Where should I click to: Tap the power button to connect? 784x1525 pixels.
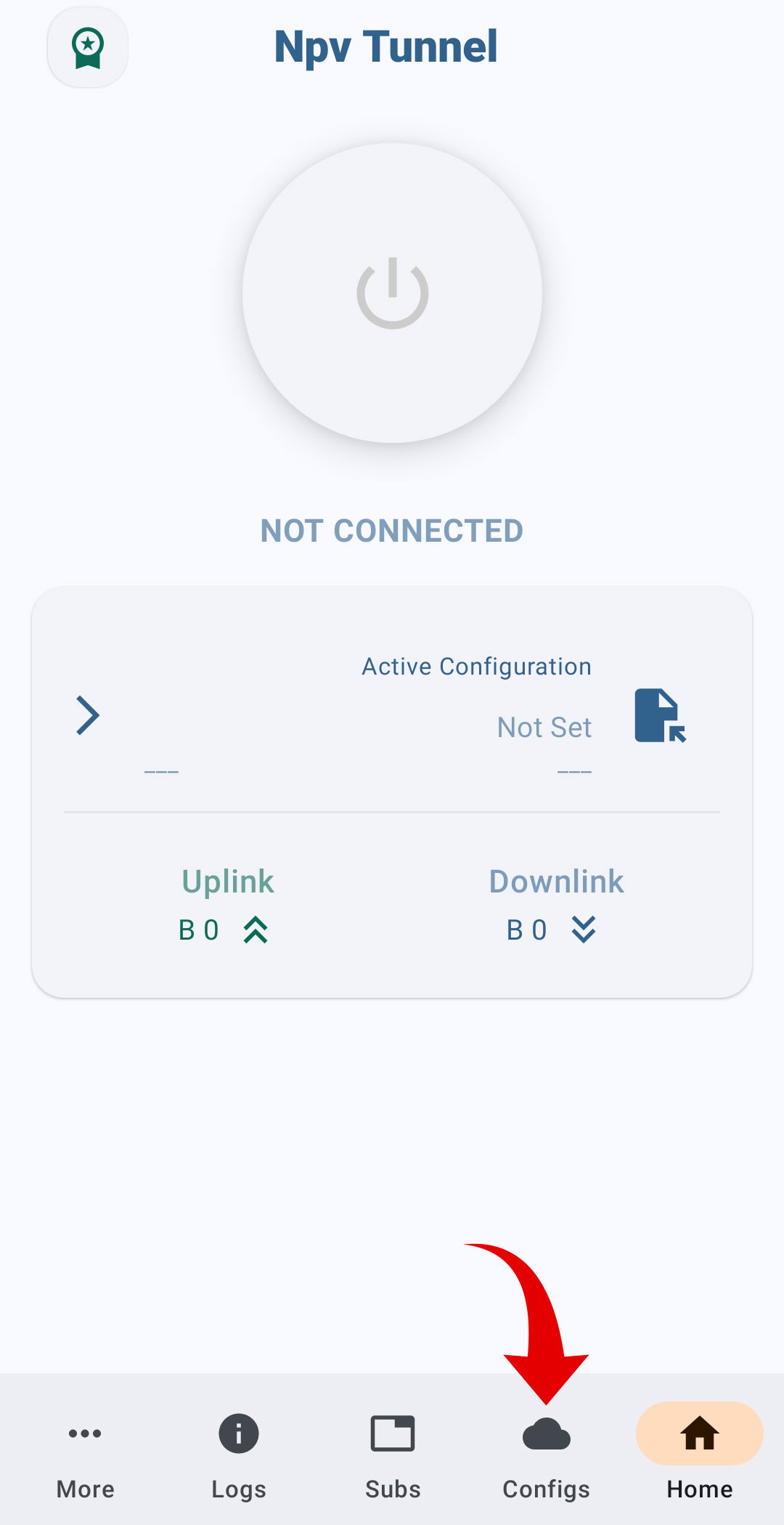(392, 293)
